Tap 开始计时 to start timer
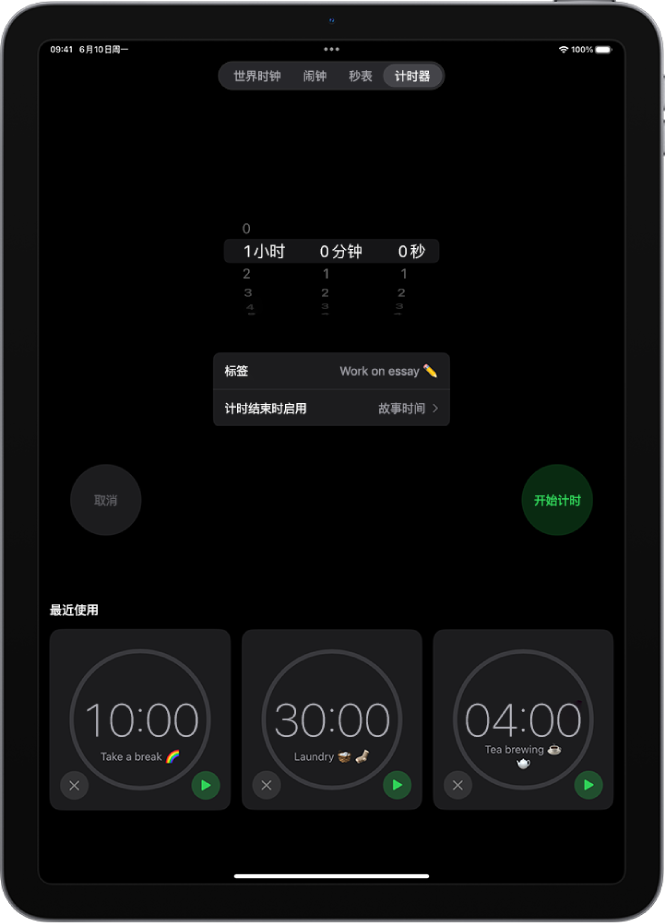The image size is (665, 923). tap(557, 500)
